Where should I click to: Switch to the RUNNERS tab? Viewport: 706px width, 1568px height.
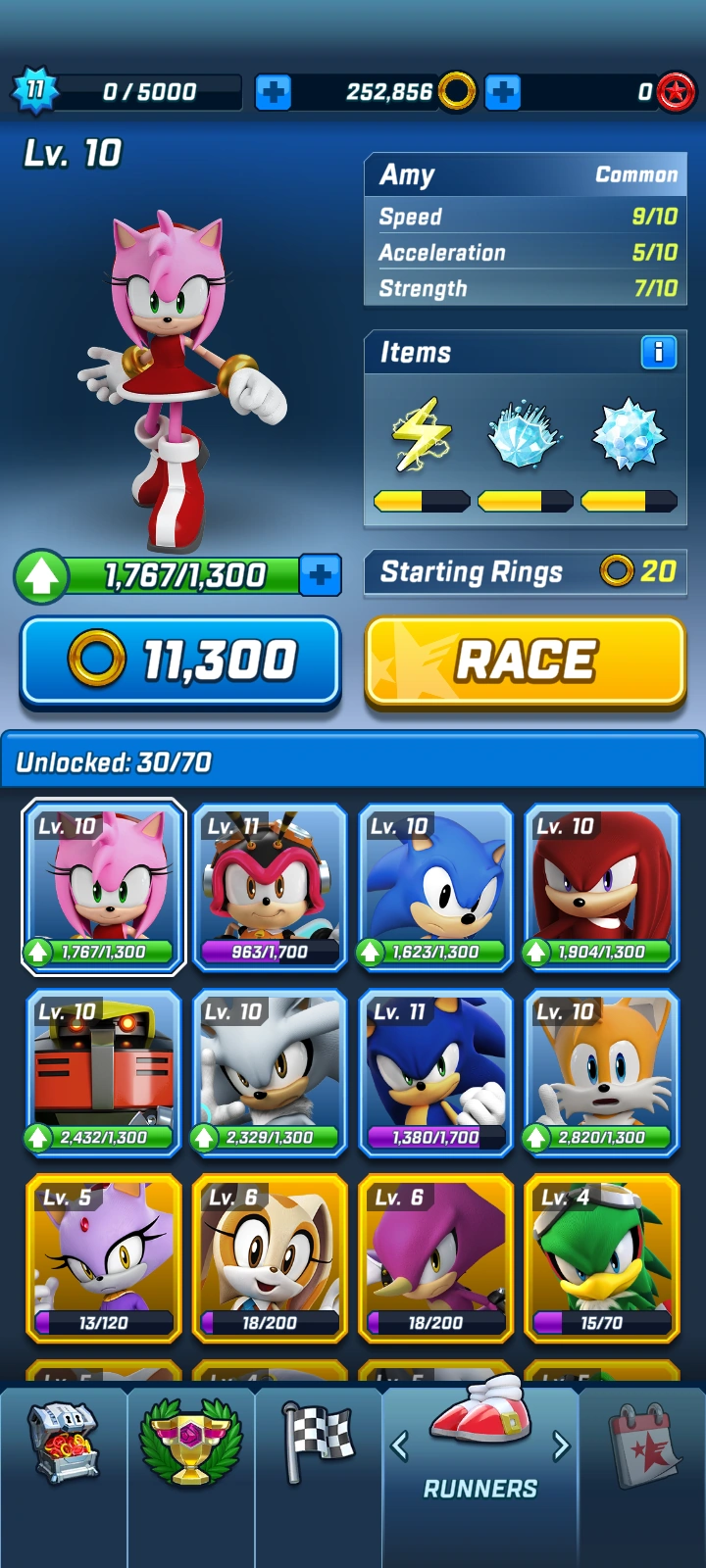(480, 1460)
